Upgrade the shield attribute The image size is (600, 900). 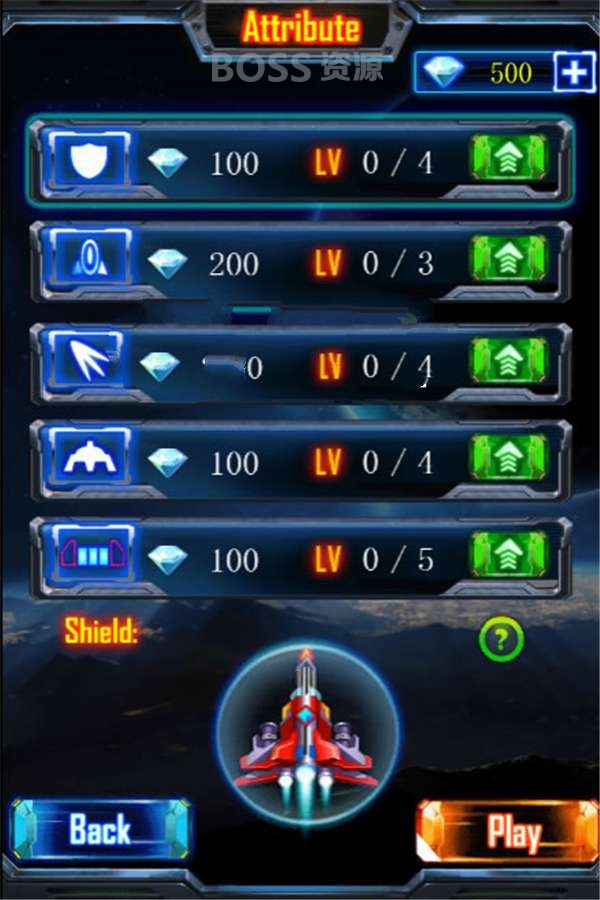pyautogui.click(x=510, y=159)
